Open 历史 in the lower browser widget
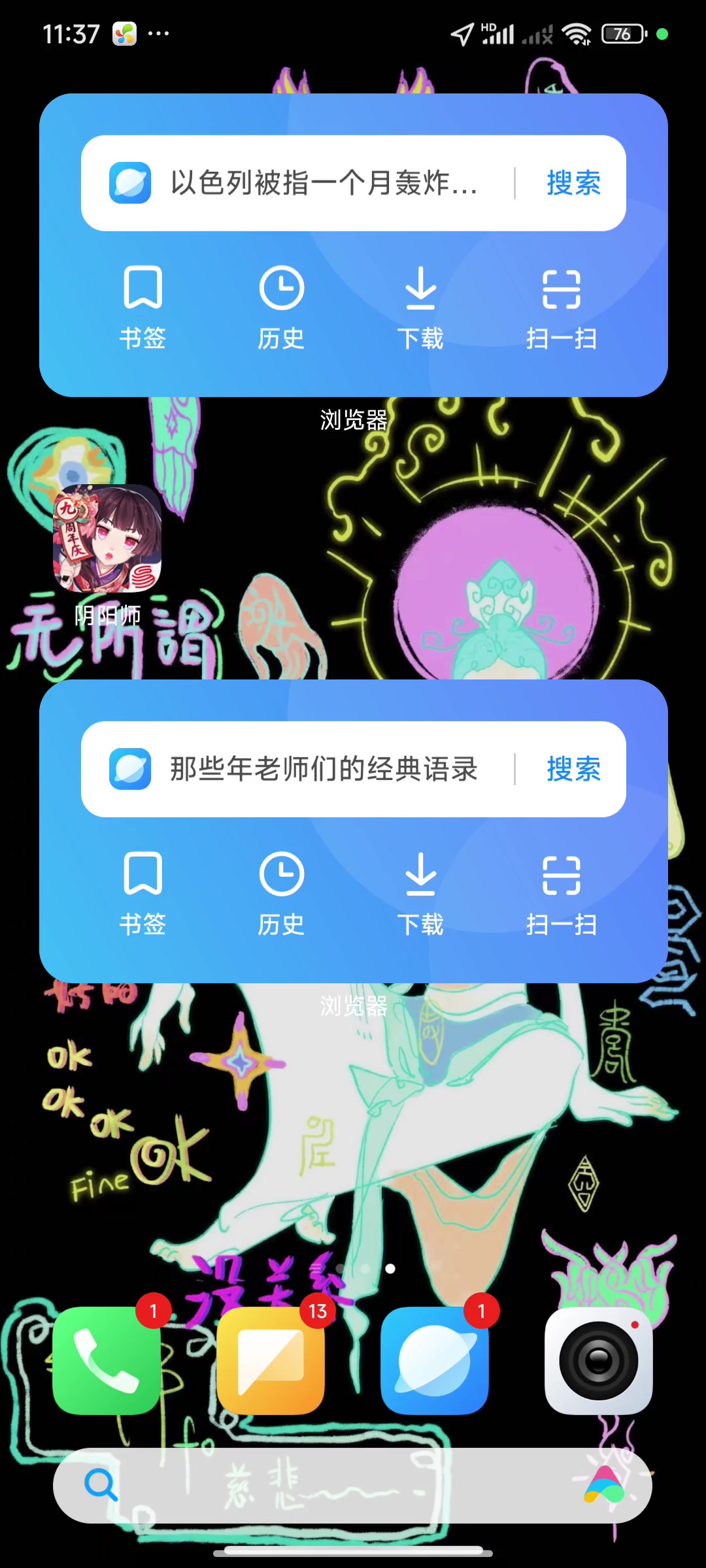This screenshot has width=706, height=1568. [x=281, y=893]
